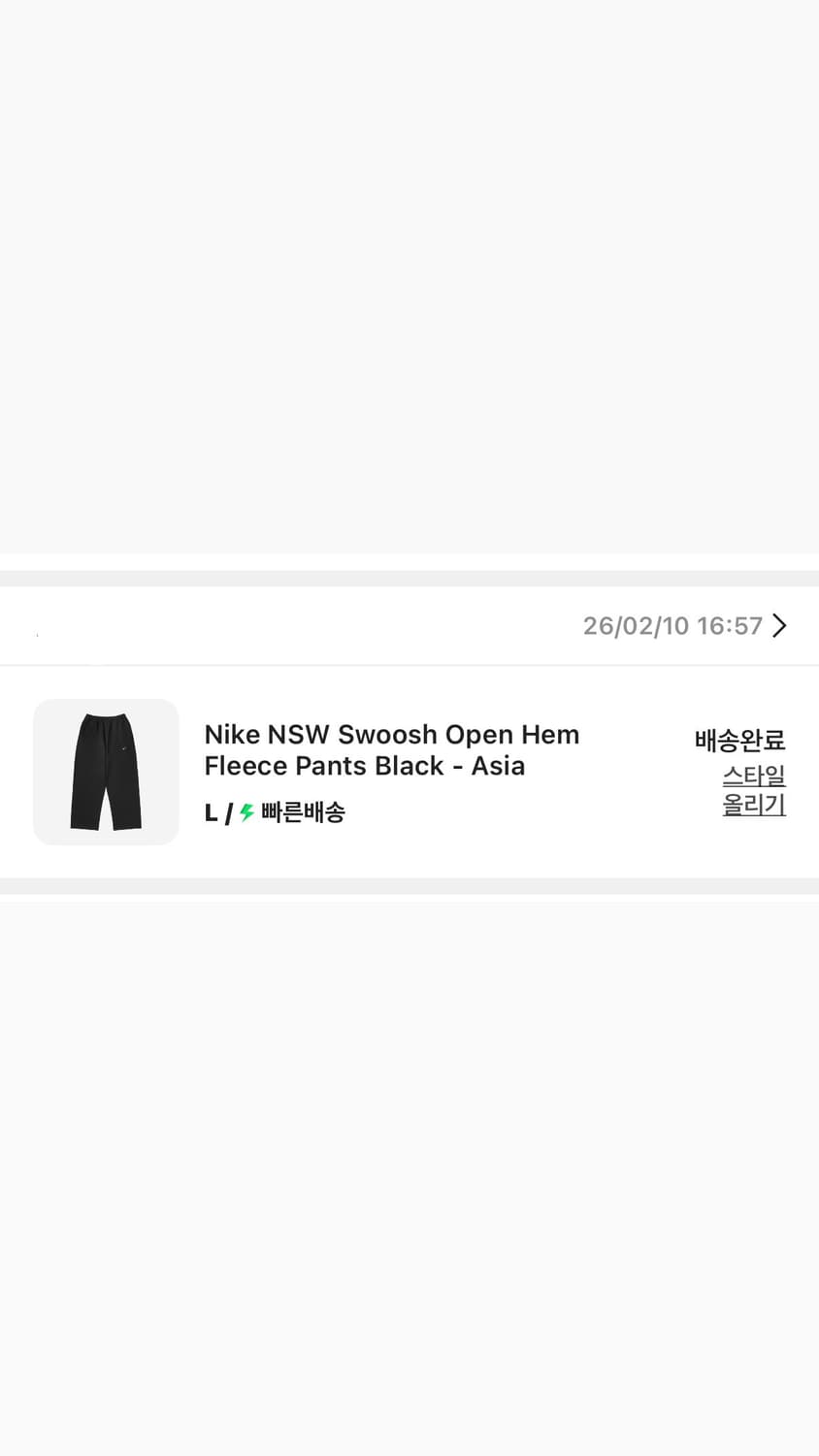Screen dimensions: 819x1456
Task: Click the 스타일 올리기 upload style link
Action: tap(755, 789)
